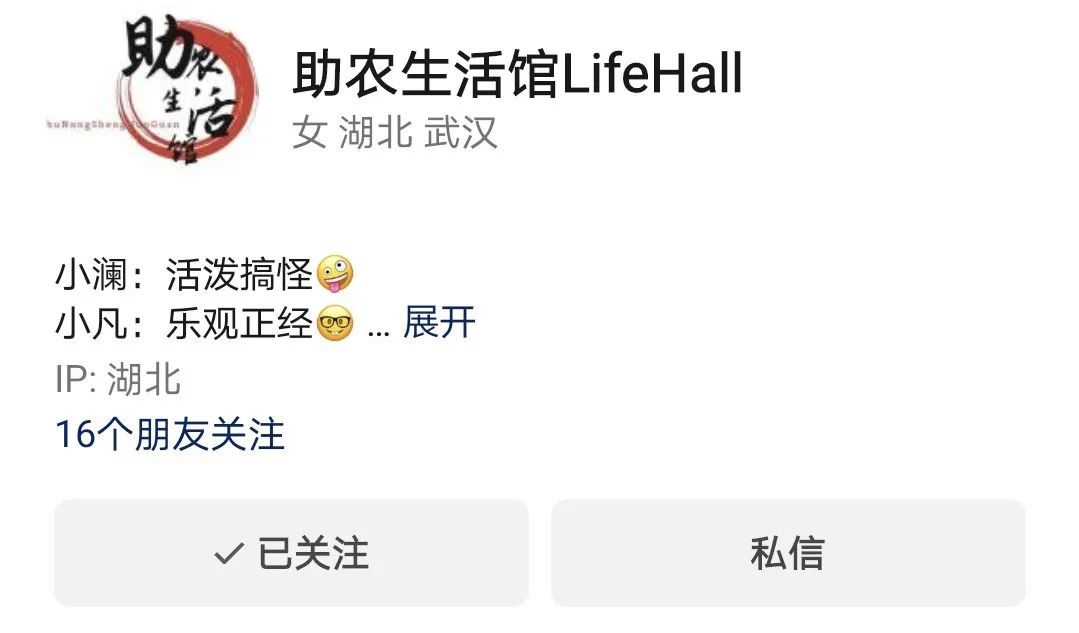Open the 16个朋友关注 list
This screenshot has height=633, width=1079.
pyautogui.click(x=170, y=435)
